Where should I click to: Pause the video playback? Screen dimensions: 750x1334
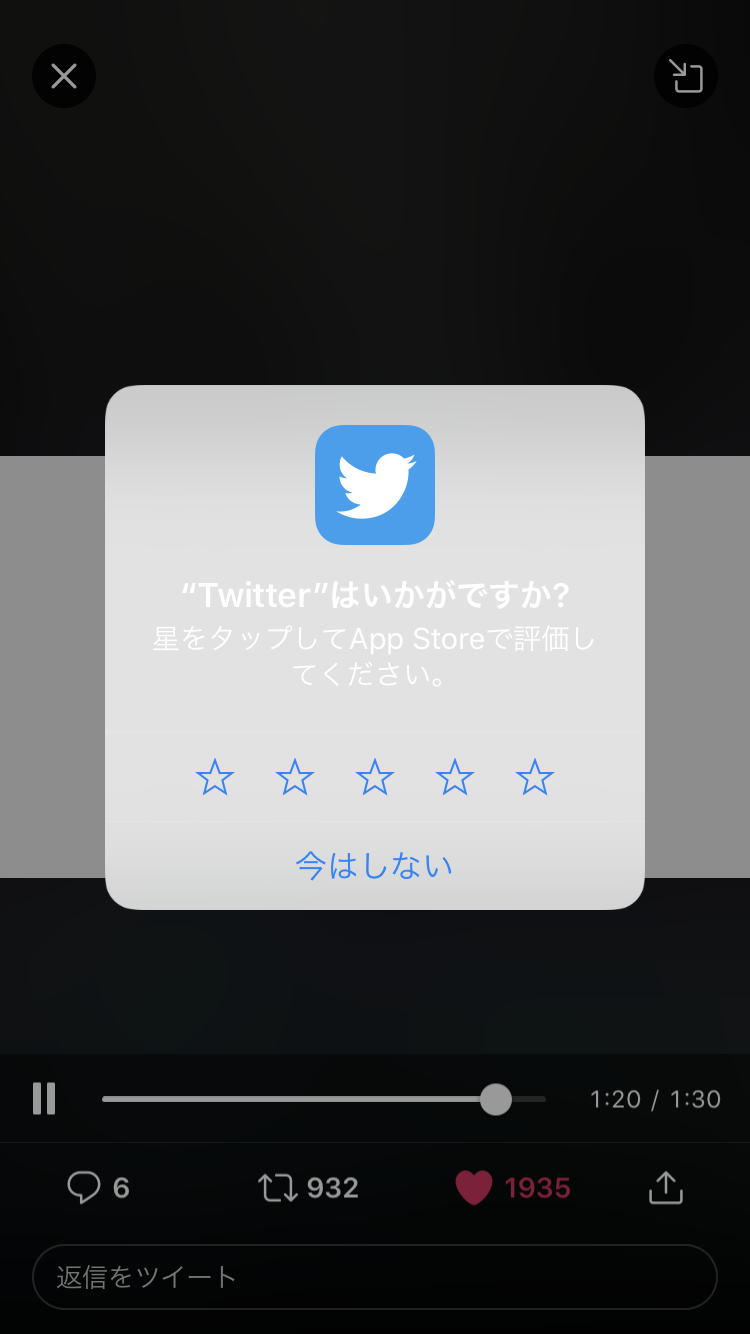pyautogui.click(x=44, y=1098)
